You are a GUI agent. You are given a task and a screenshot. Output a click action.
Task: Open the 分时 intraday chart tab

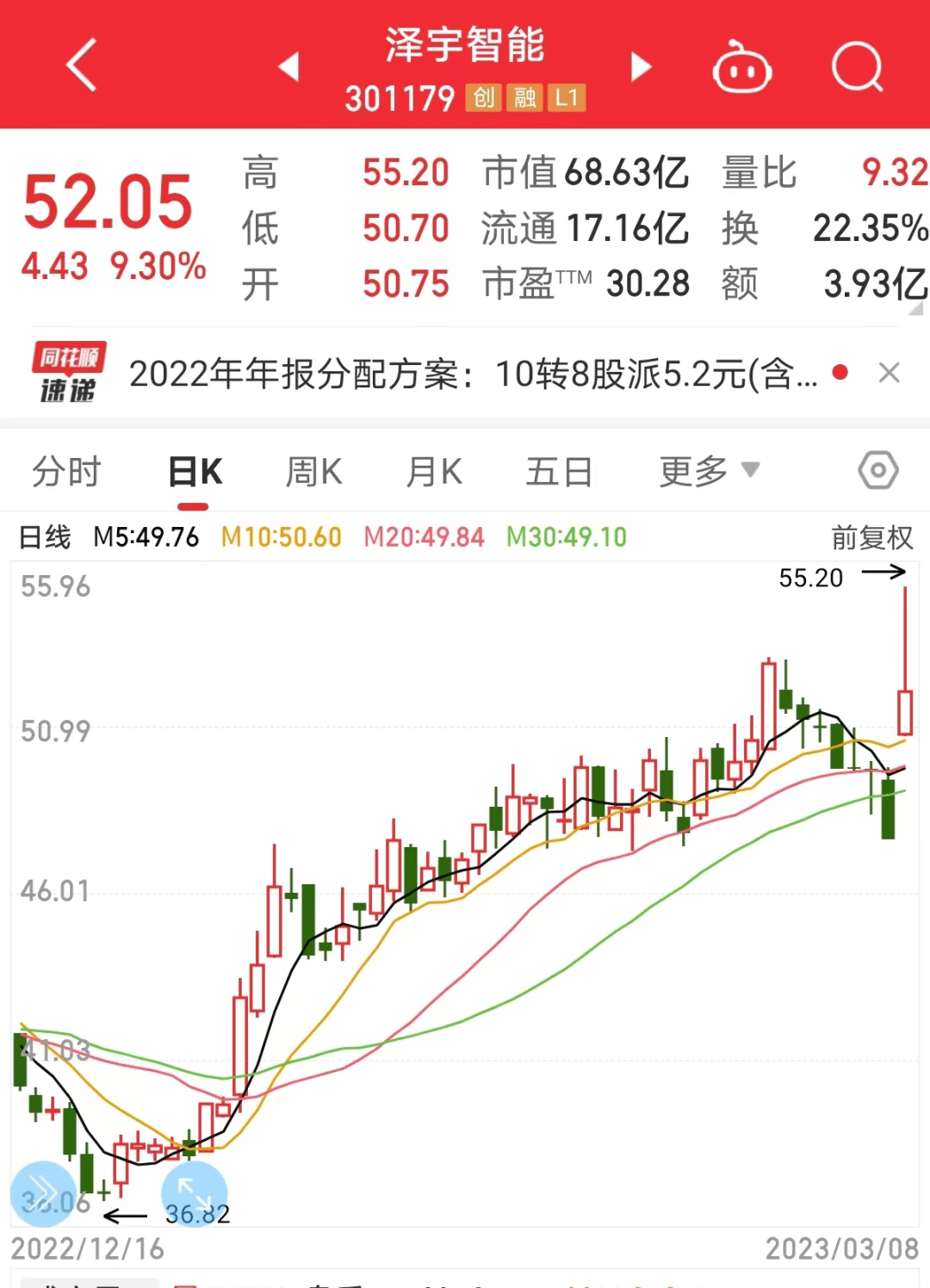point(68,470)
